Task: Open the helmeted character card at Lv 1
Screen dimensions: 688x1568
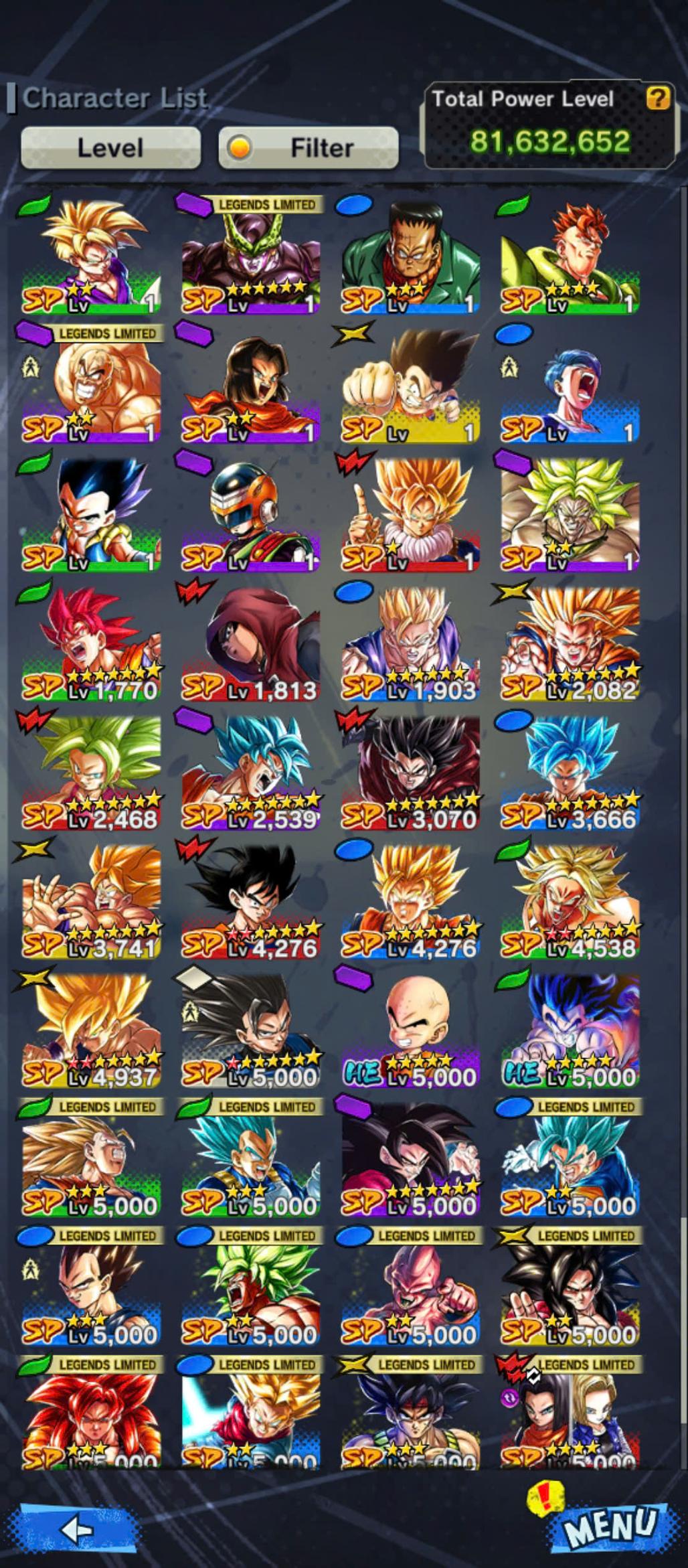Action: point(251,516)
